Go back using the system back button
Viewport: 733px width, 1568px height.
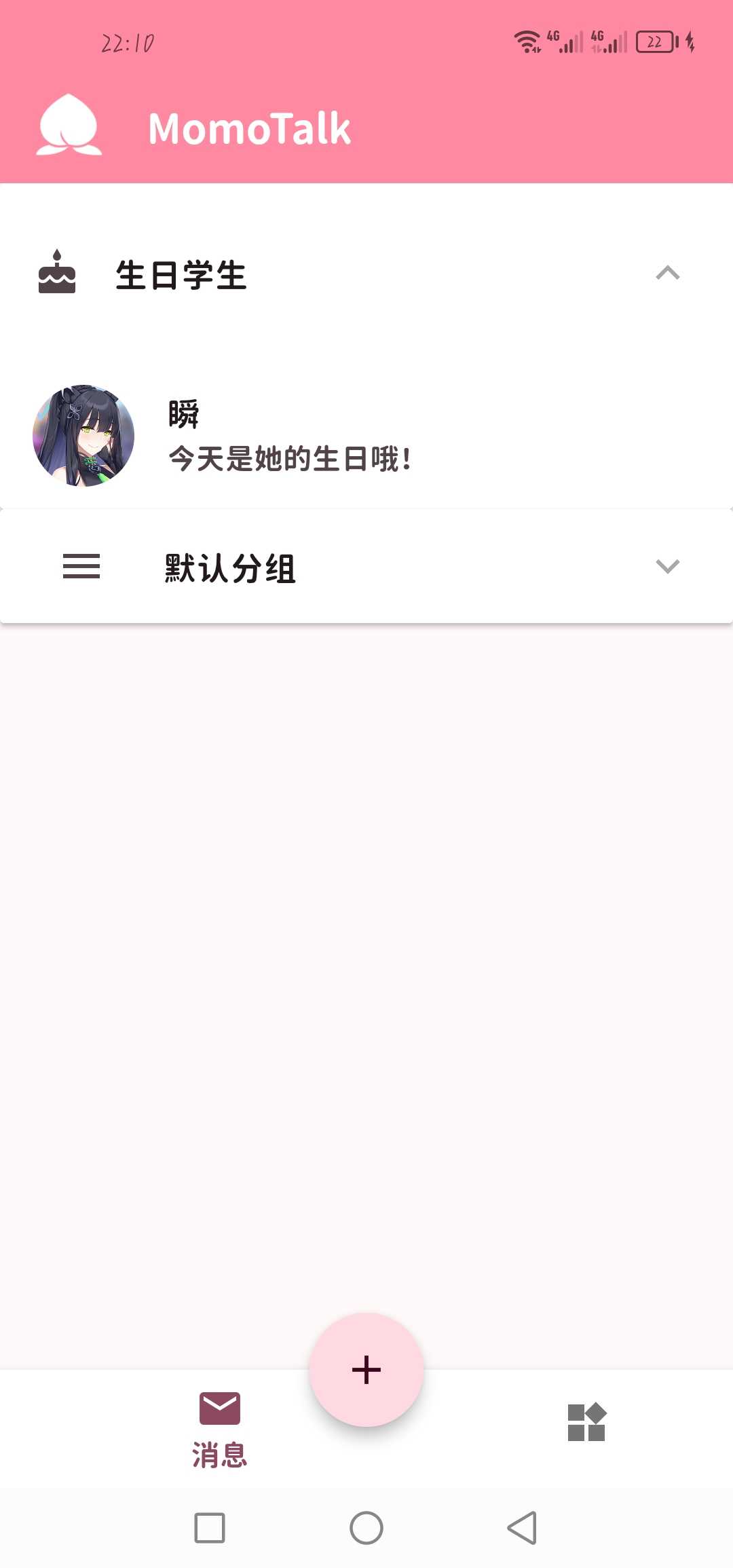pos(522,1528)
